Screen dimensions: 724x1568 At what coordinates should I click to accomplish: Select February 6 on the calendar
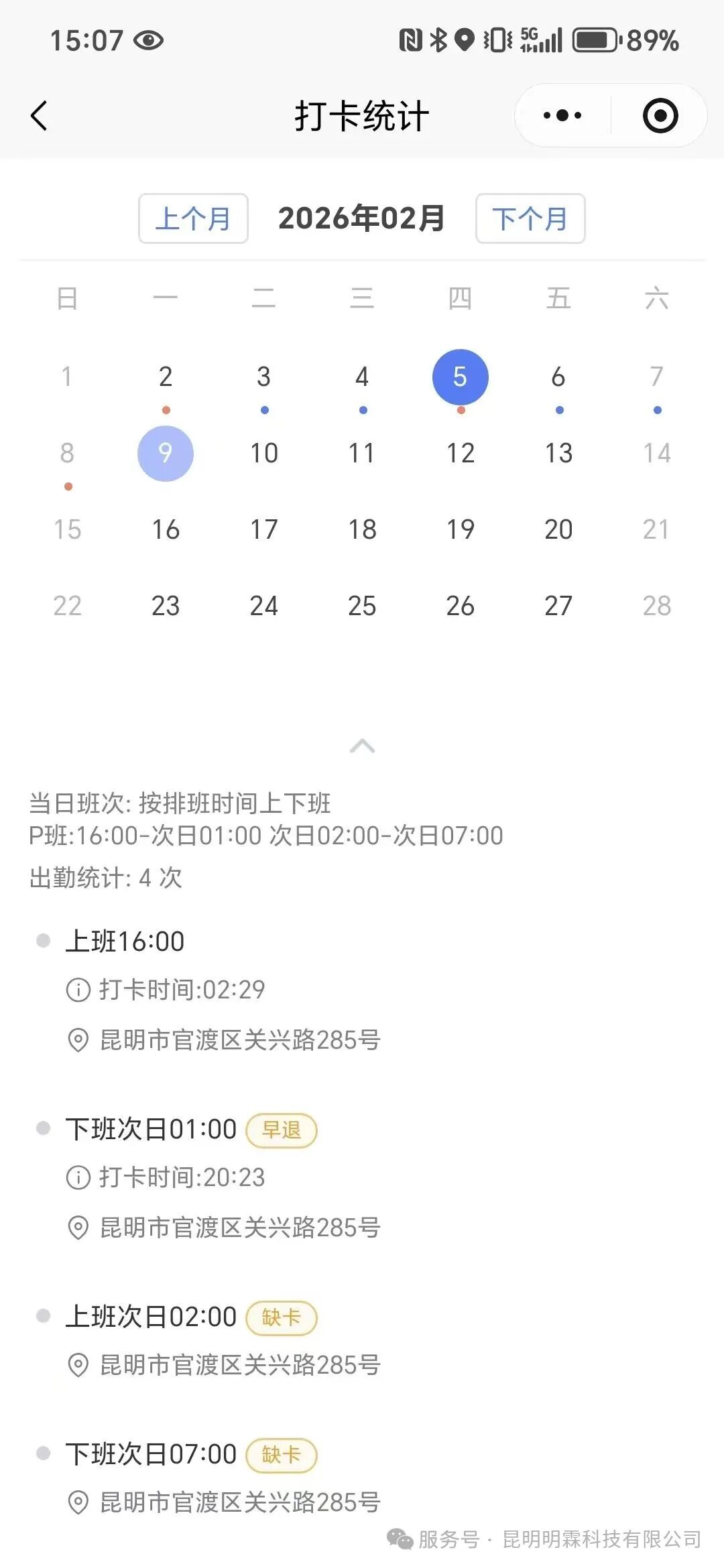(558, 377)
